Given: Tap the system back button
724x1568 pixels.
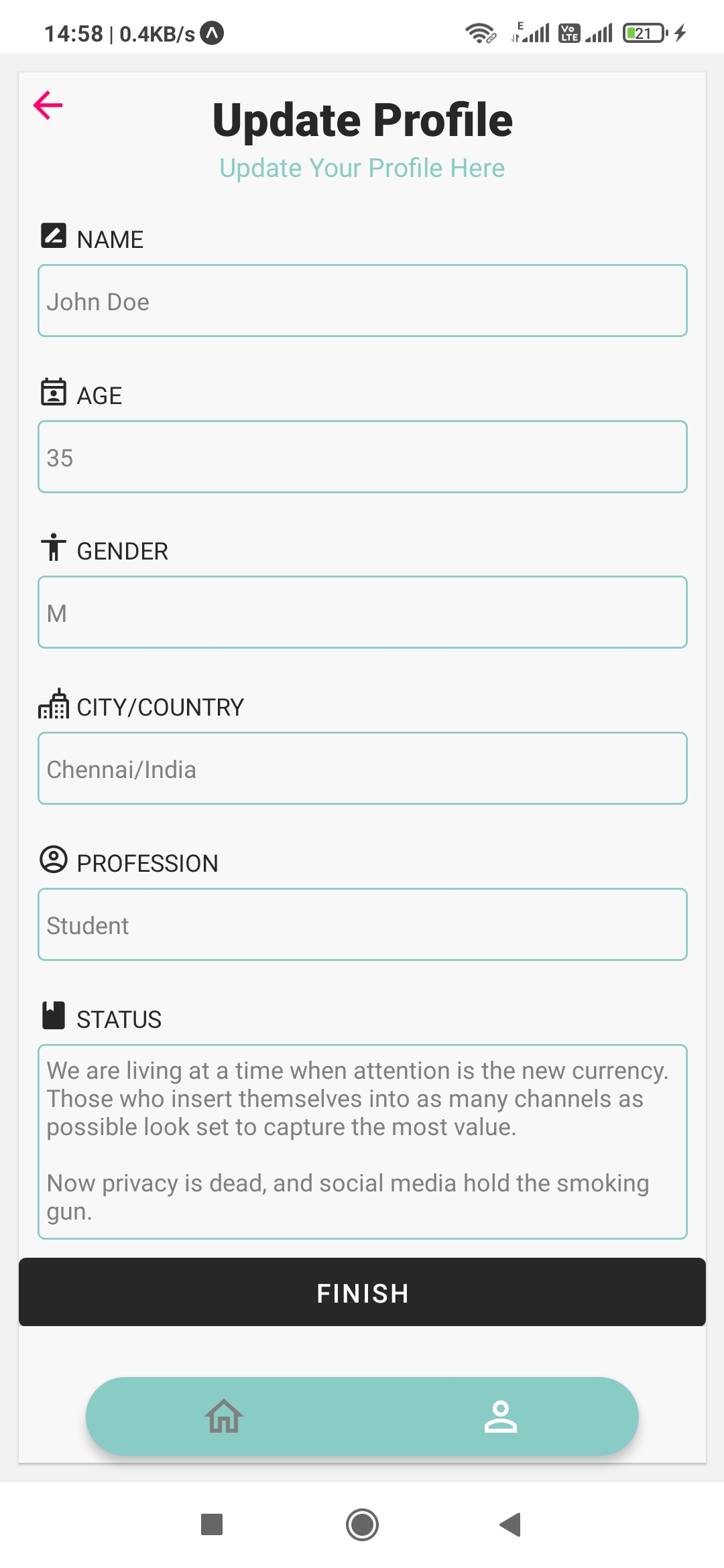Looking at the screenshot, I should [511, 1524].
